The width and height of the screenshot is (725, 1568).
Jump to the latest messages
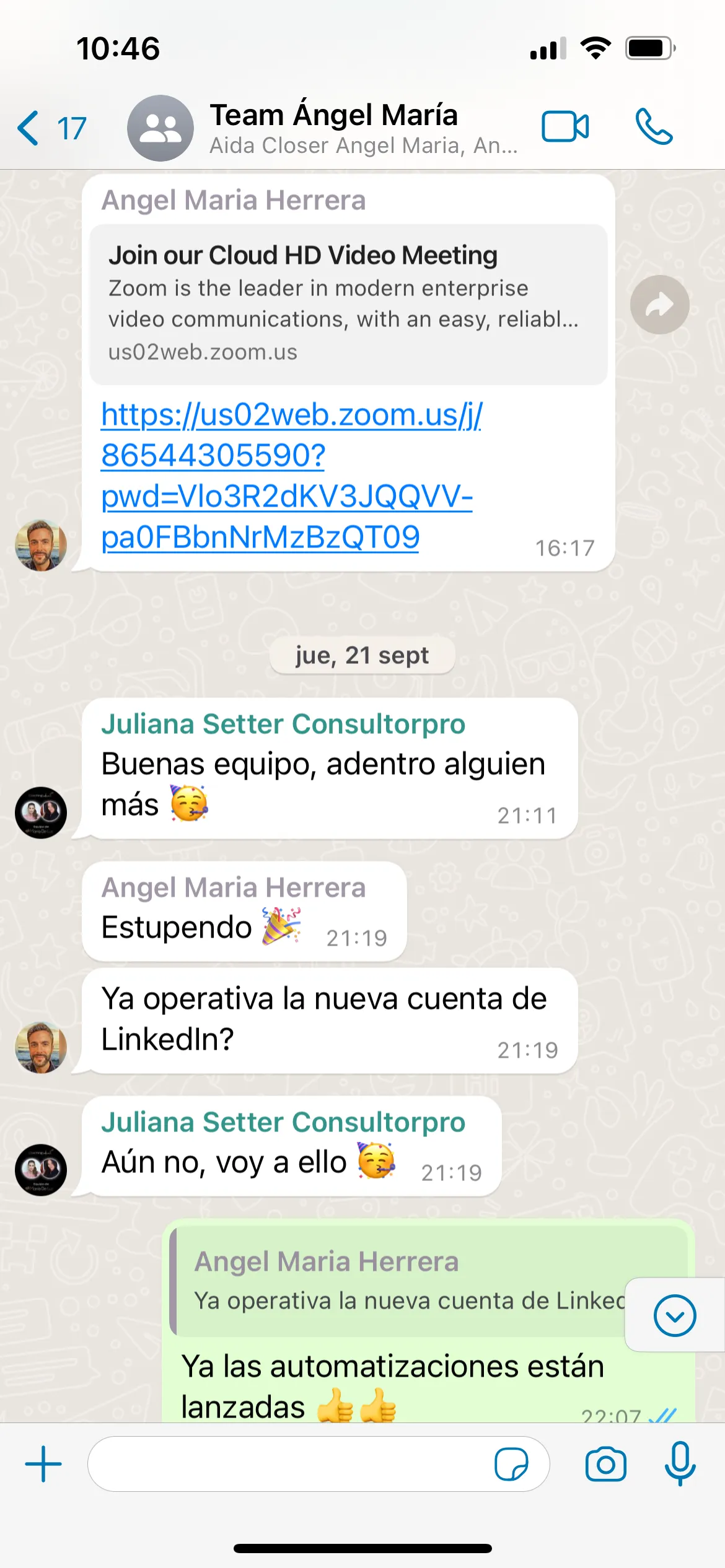675,1315
